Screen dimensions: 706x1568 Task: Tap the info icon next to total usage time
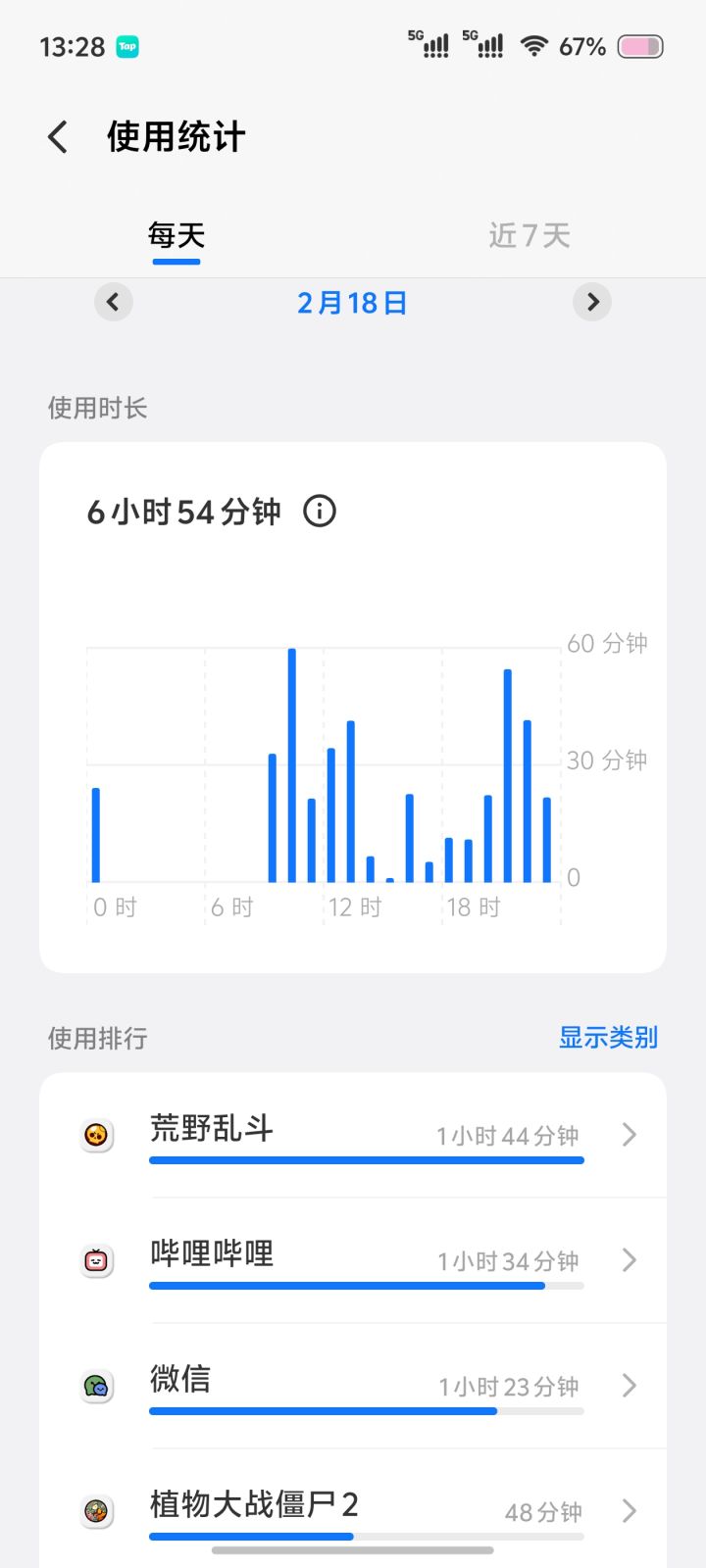tap(320, 511)
